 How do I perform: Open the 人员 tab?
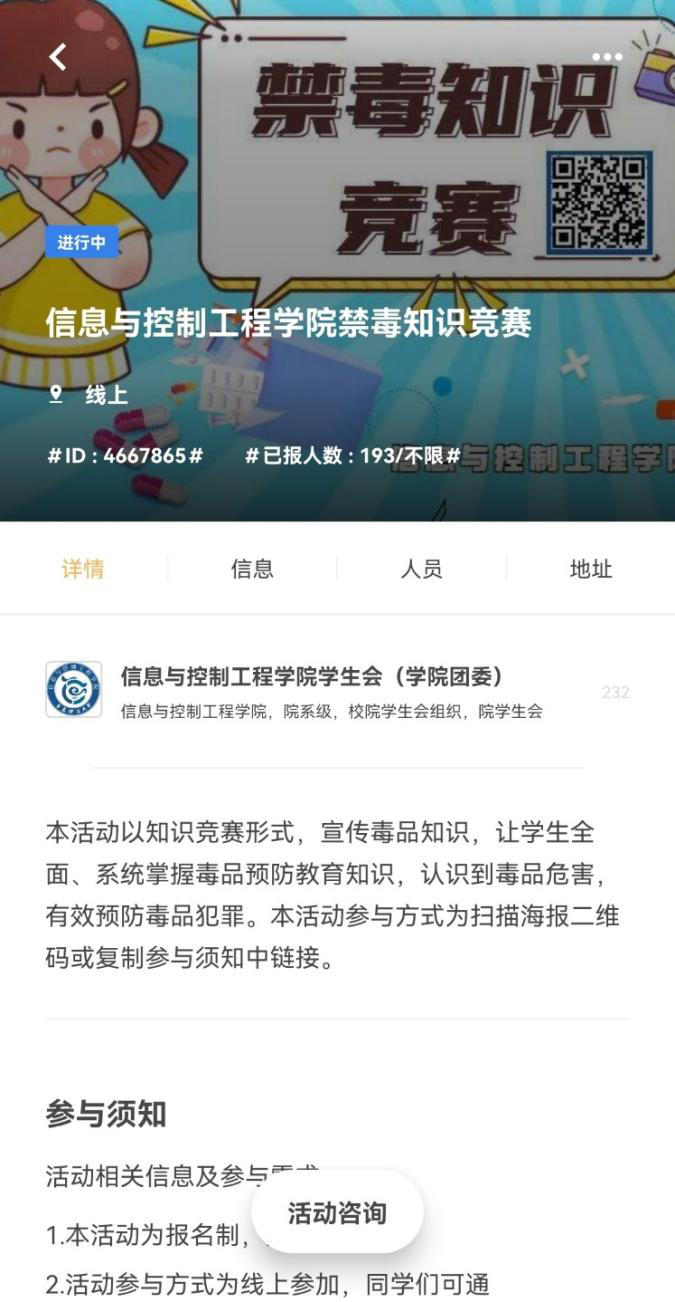coord(421,569)
